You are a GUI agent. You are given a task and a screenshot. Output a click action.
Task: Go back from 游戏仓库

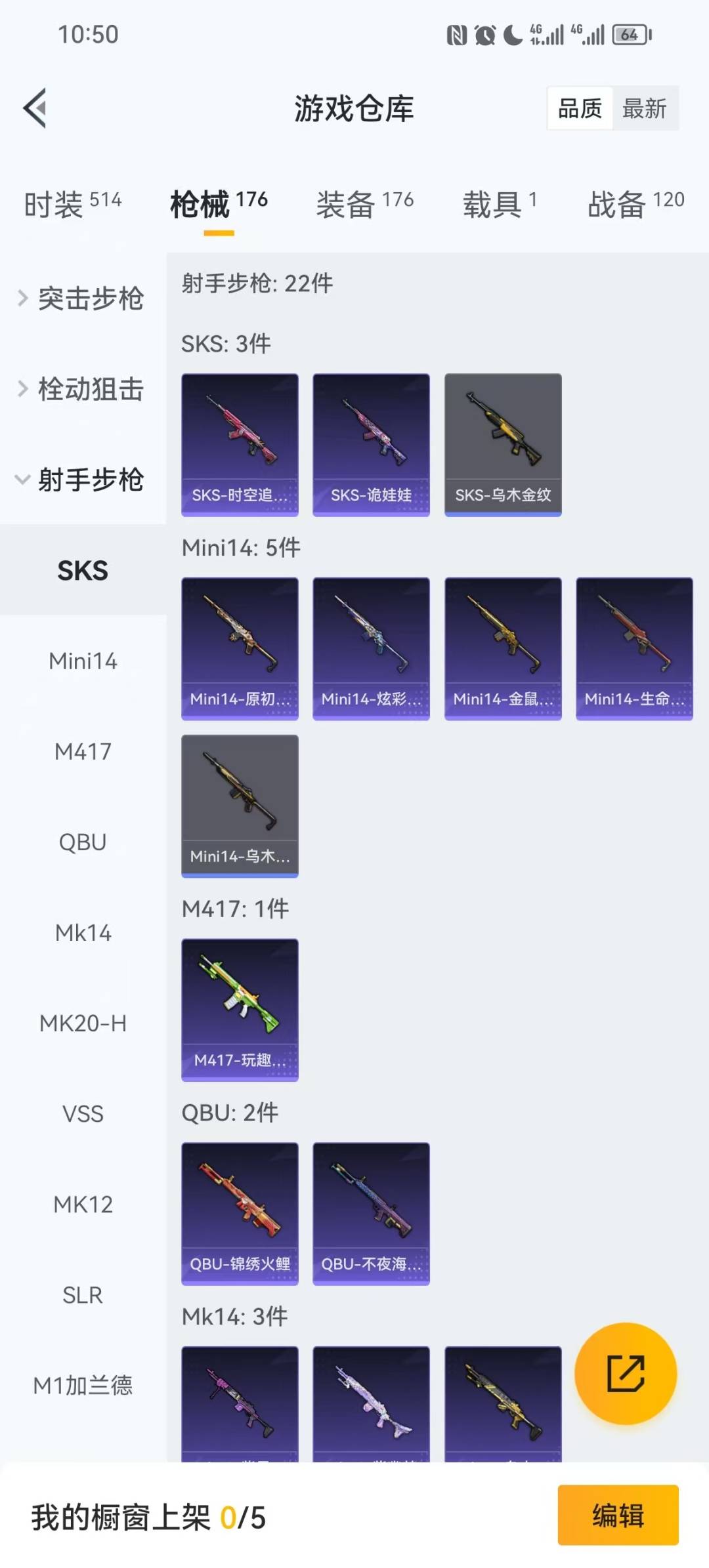pos(35,108)
